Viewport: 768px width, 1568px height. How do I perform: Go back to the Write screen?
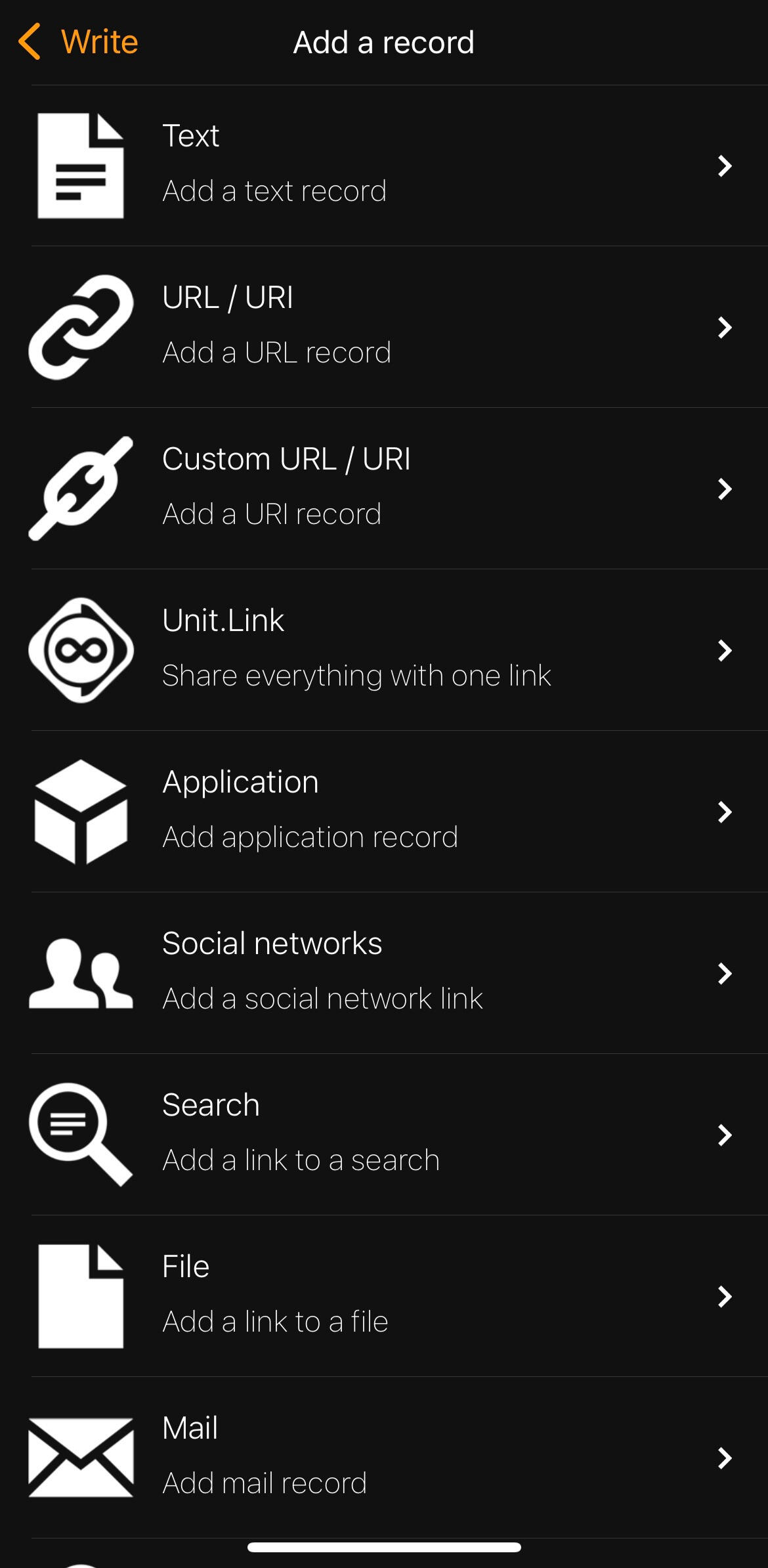(x=79, y=42)
